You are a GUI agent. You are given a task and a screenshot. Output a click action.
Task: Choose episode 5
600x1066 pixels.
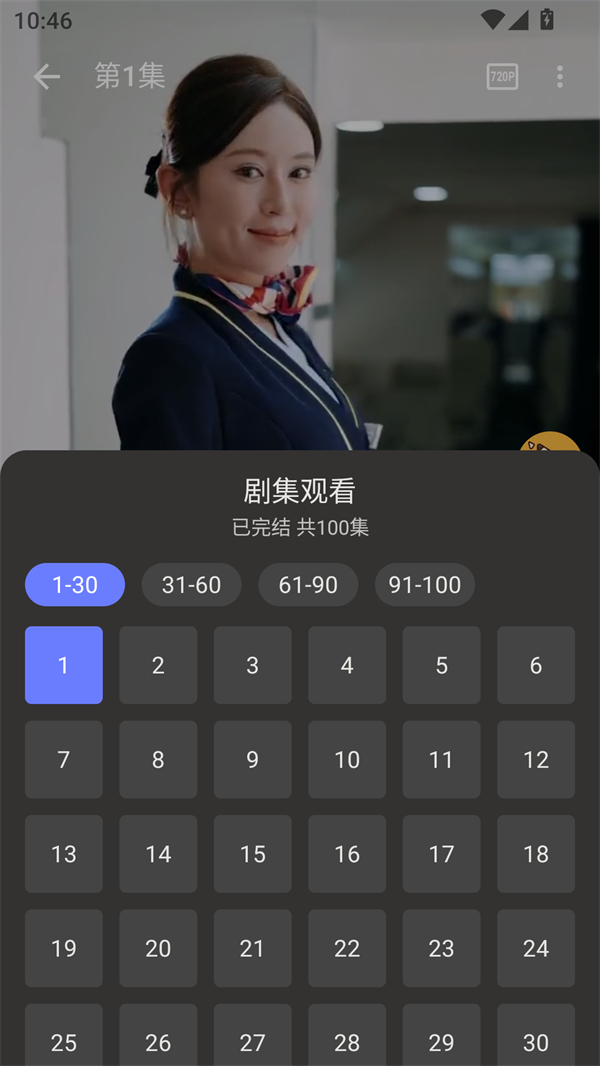tap(441, 665)
